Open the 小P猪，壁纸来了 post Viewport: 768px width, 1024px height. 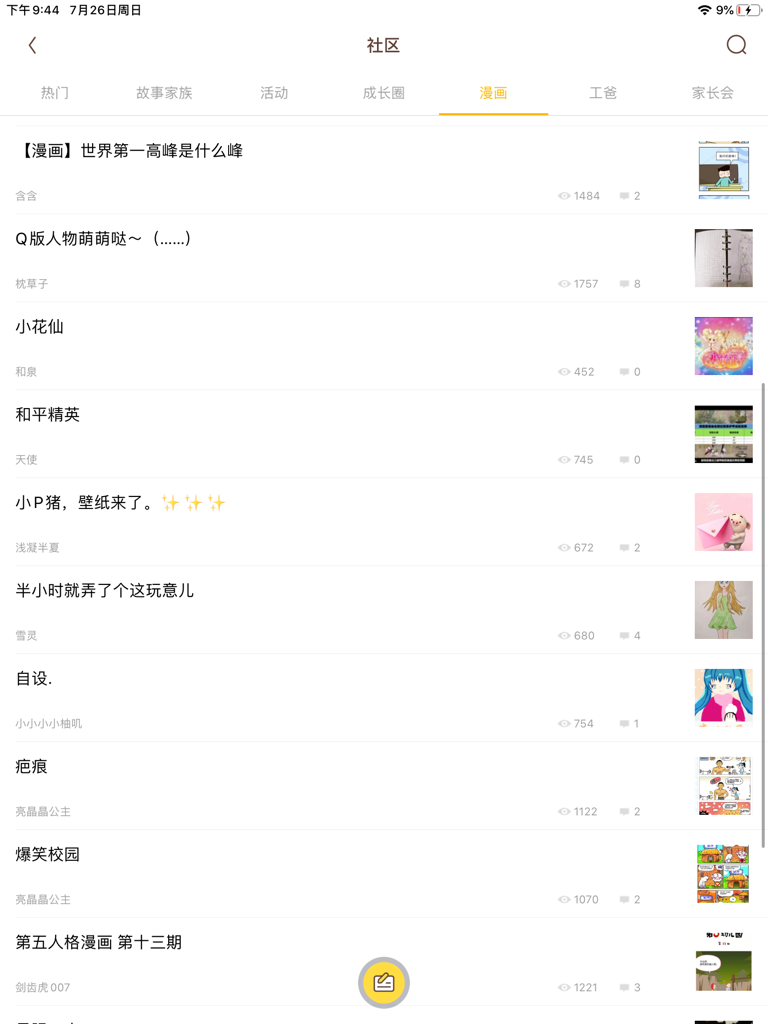point(120,503)
